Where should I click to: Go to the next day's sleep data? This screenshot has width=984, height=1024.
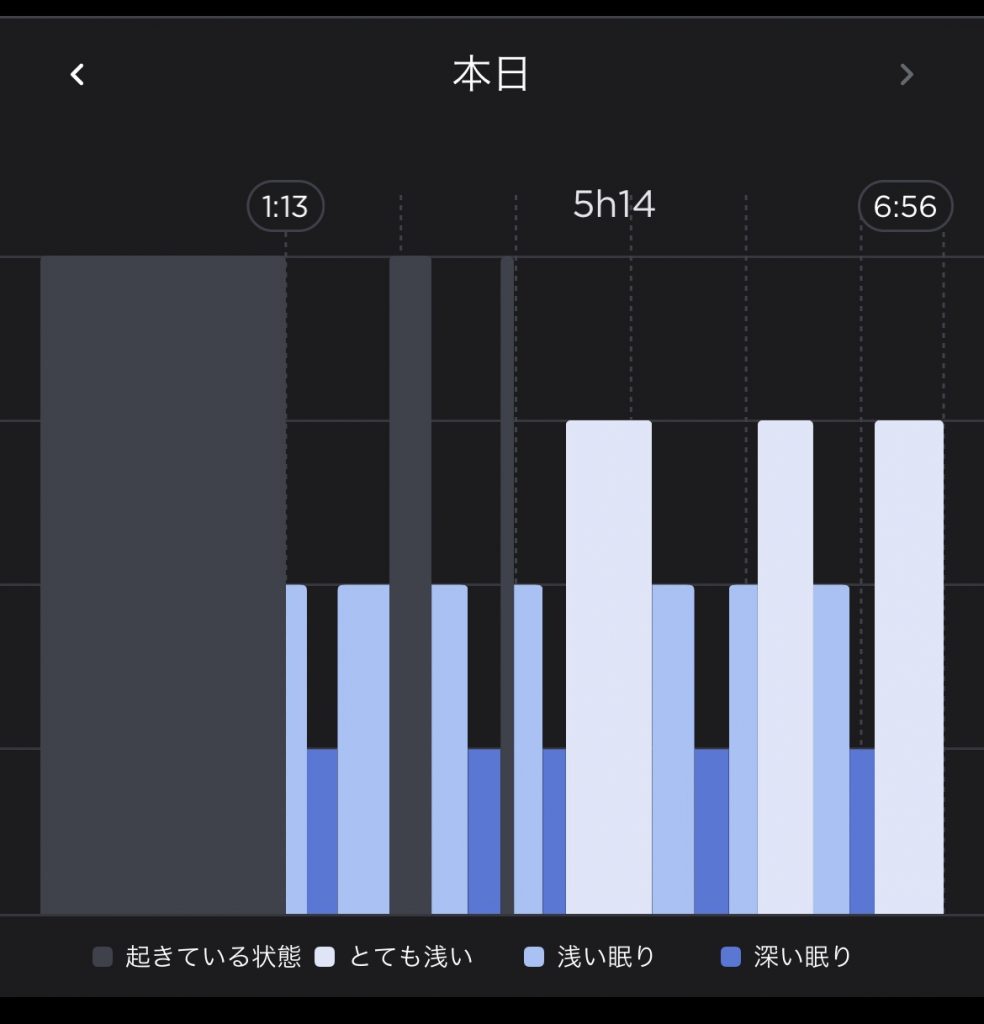(x=906, y=74)
